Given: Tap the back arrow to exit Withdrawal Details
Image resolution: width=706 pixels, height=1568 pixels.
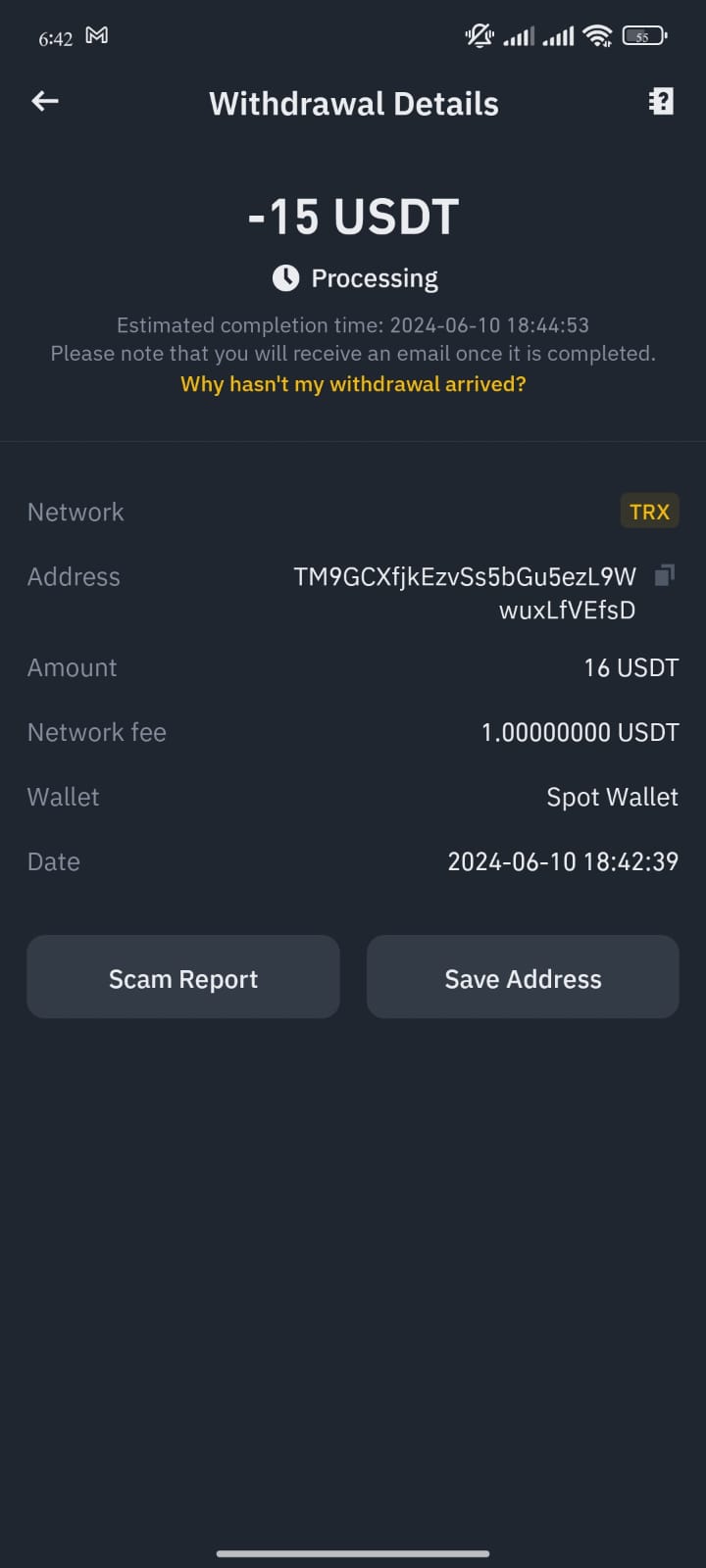Looking at the screenshot, I should [x=44, y=101].
